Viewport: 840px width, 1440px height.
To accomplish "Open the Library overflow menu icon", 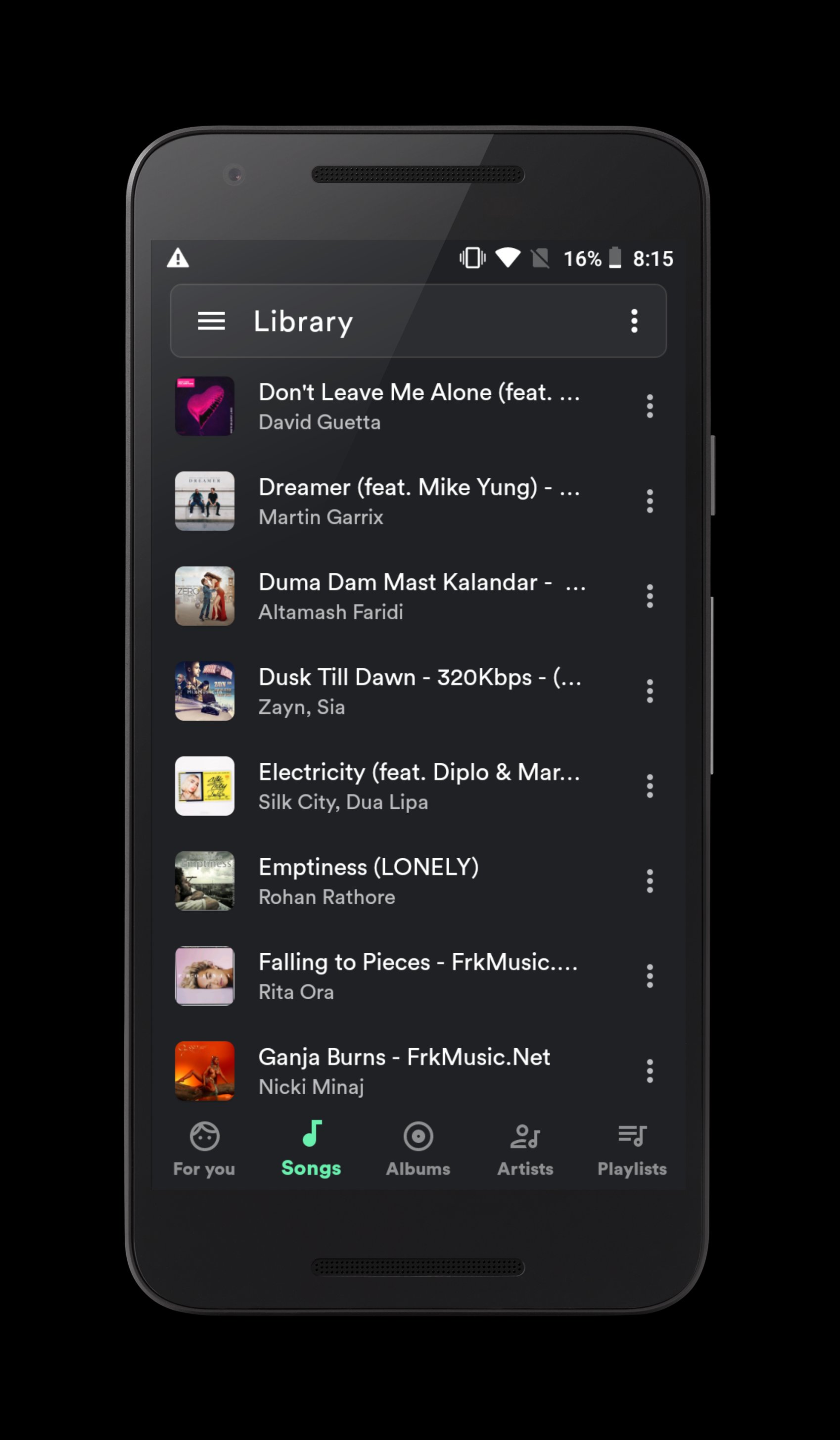I will coord(634,321).
